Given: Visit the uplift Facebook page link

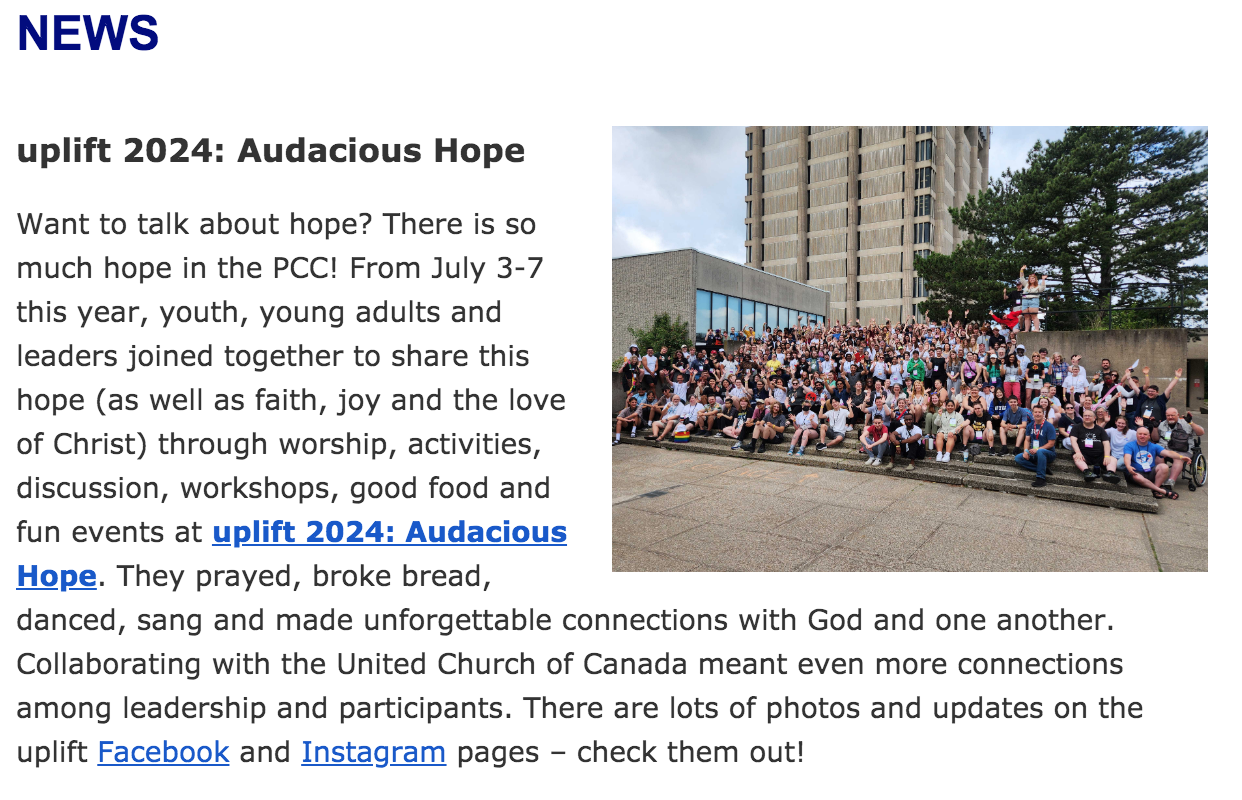Looking at the screenshot, I should click(163, 752).
